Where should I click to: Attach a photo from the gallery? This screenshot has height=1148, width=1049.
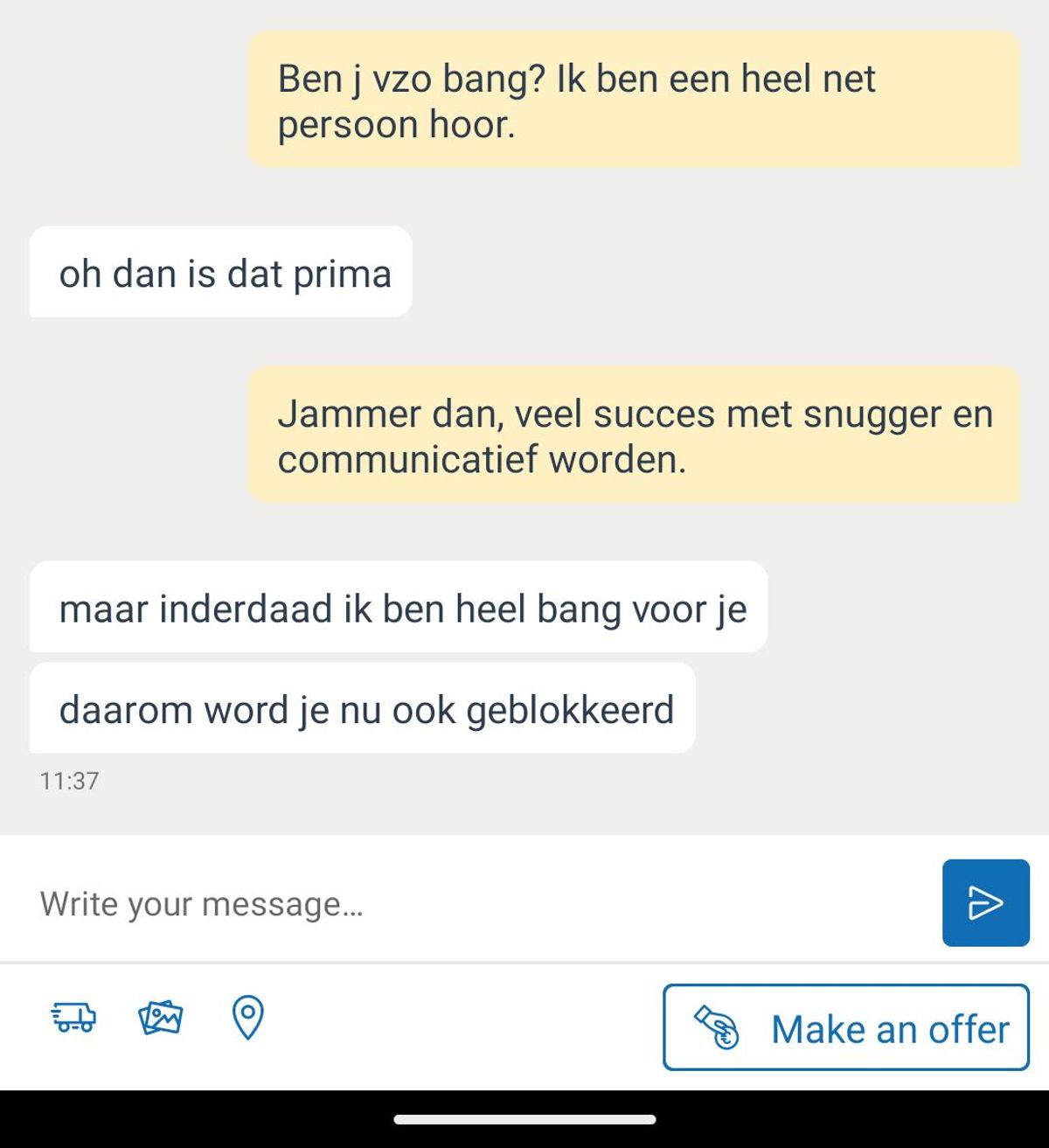[161, 1018]
